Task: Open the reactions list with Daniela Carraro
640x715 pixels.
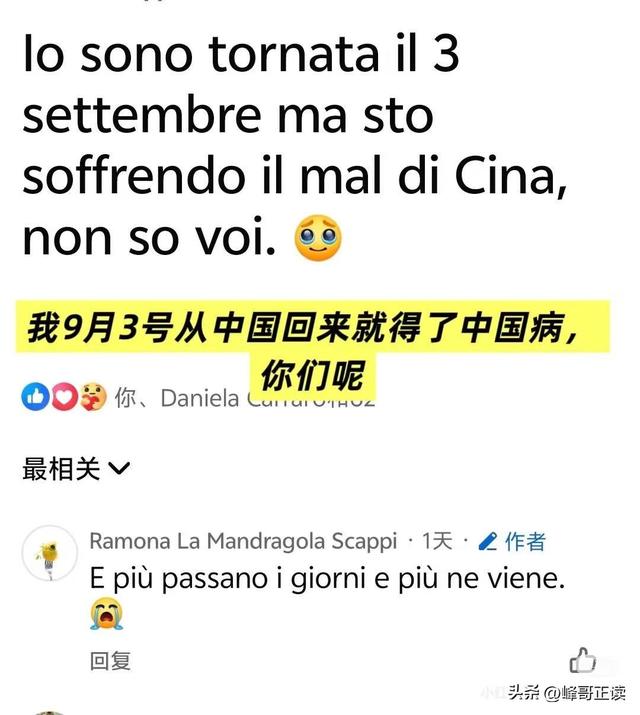Action: point(198,397)
